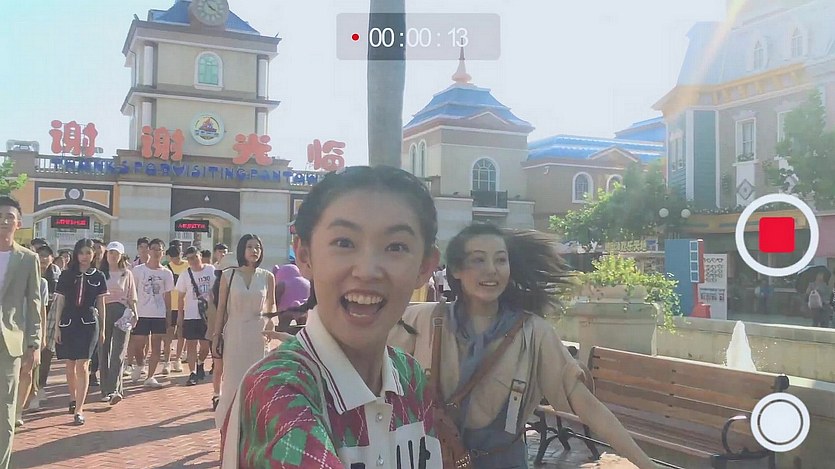Stop the video recording
This screenshot has height=469, width=835.
(x=777, y=235)
